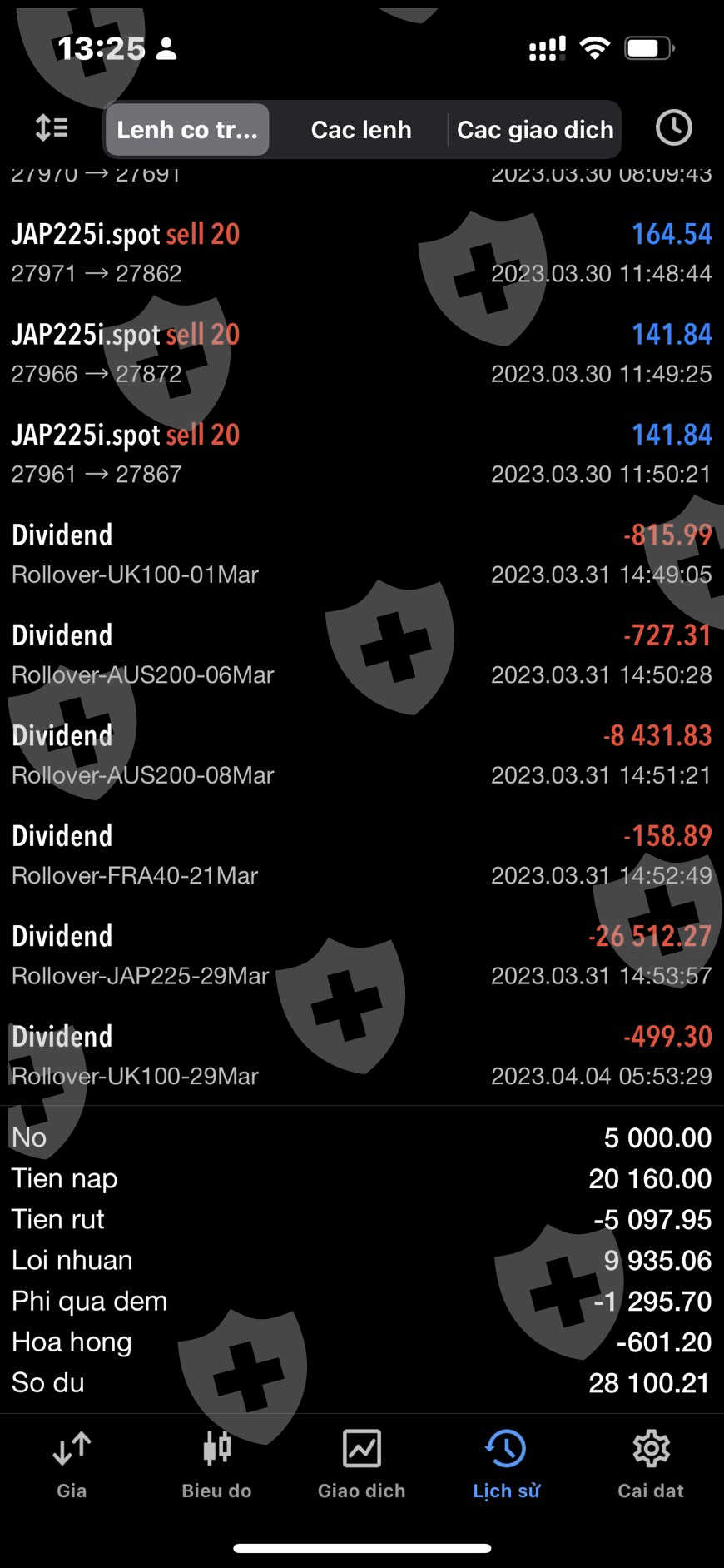The image size is (724, 1568).
Task: Open the Rollover-AUS200-08Mar dividend entry
Action: coord(361,754)
